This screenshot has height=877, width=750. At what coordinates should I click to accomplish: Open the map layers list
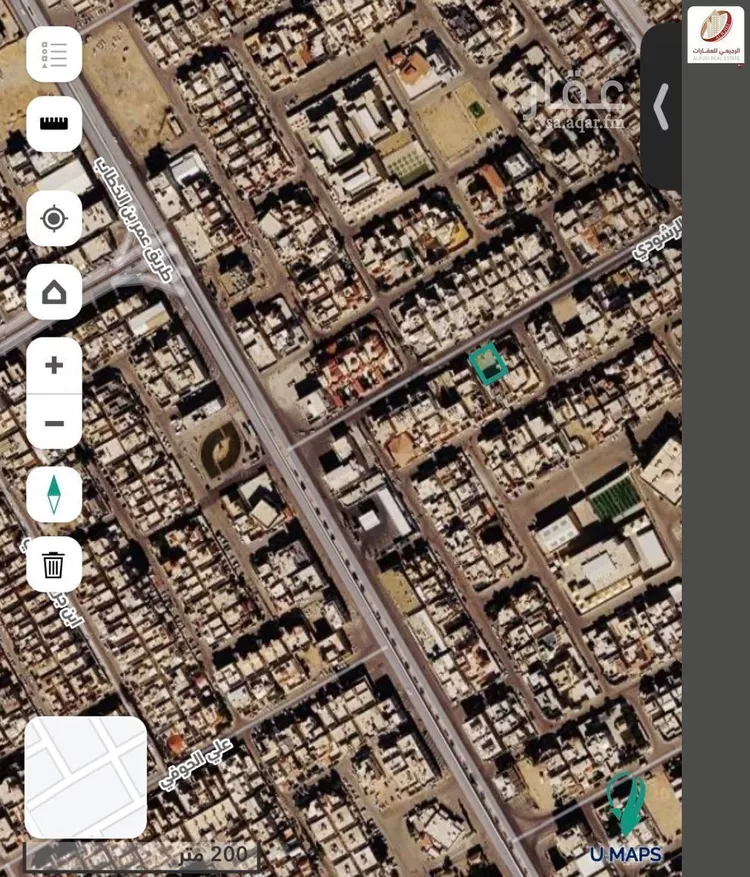pyautogui.click(x=54, y=54)
